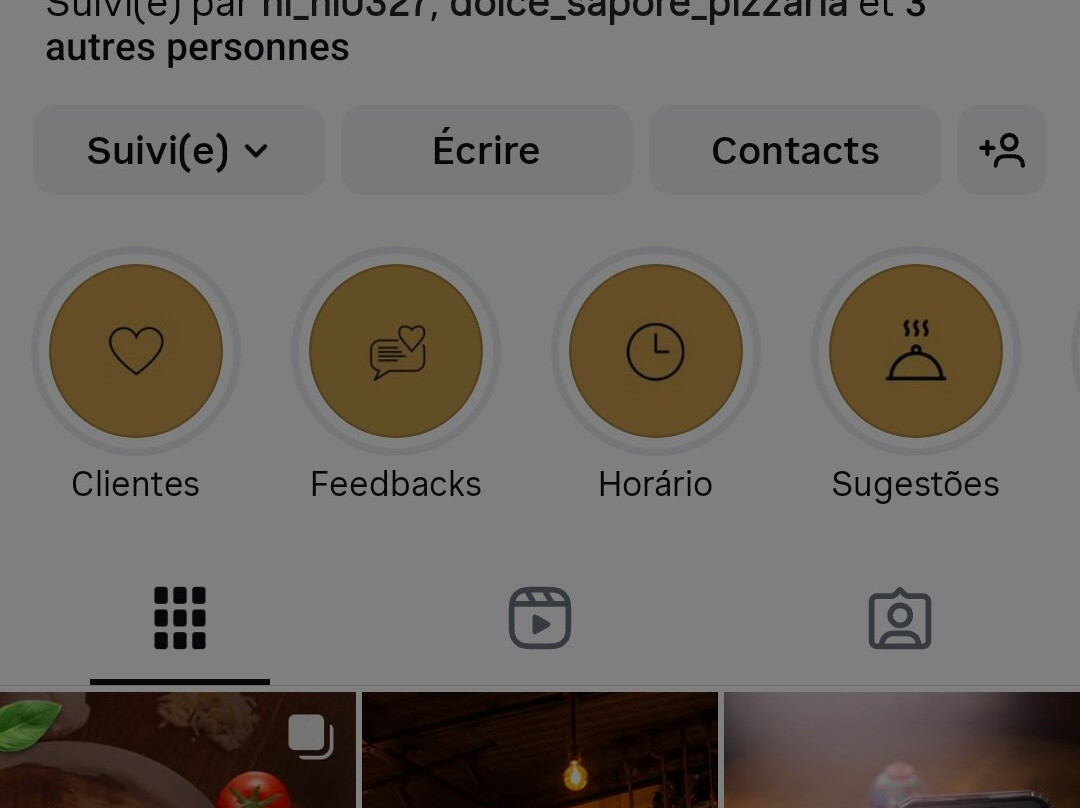Open the third post in the grid
Viewport: 1080px width, 808px height.
(x=902, y=750)
